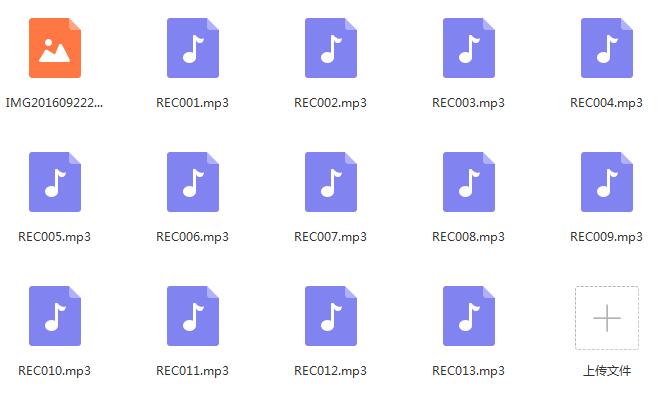Select the REC011.mp3 file

pos(193,317)
